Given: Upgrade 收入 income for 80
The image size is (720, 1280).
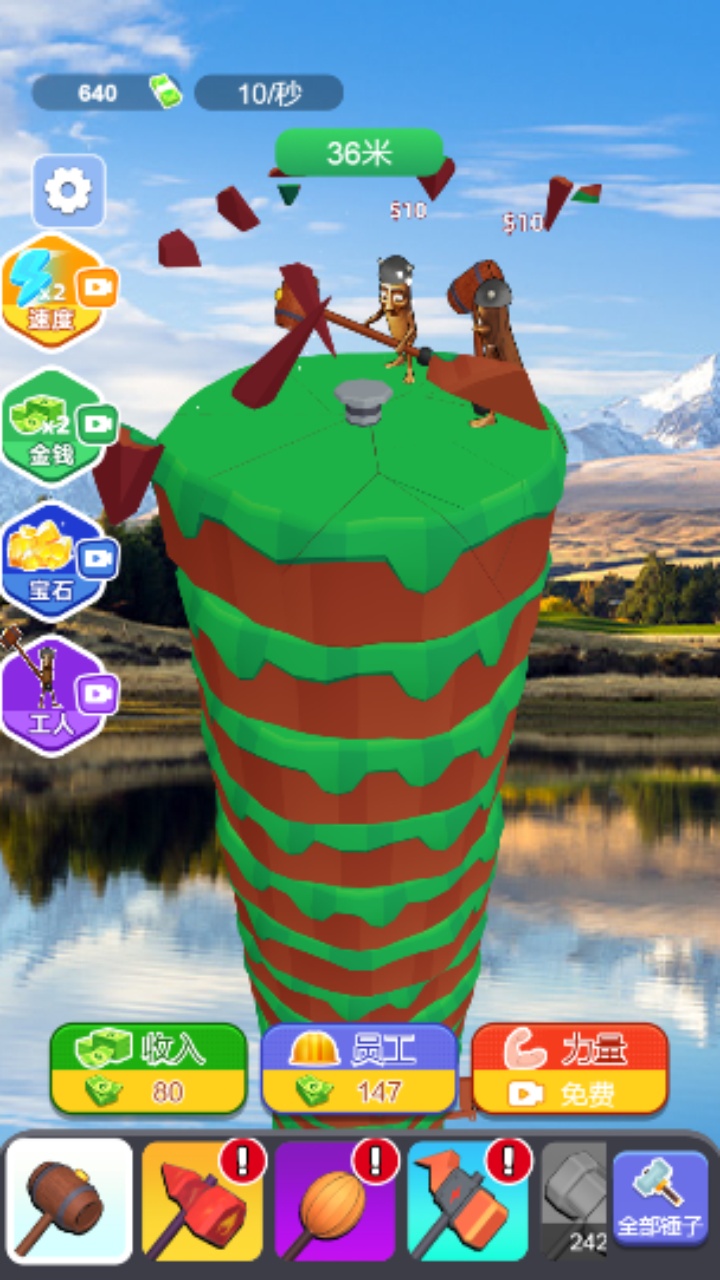Looking at the screenshot, I should click(x=148, y=1068).
